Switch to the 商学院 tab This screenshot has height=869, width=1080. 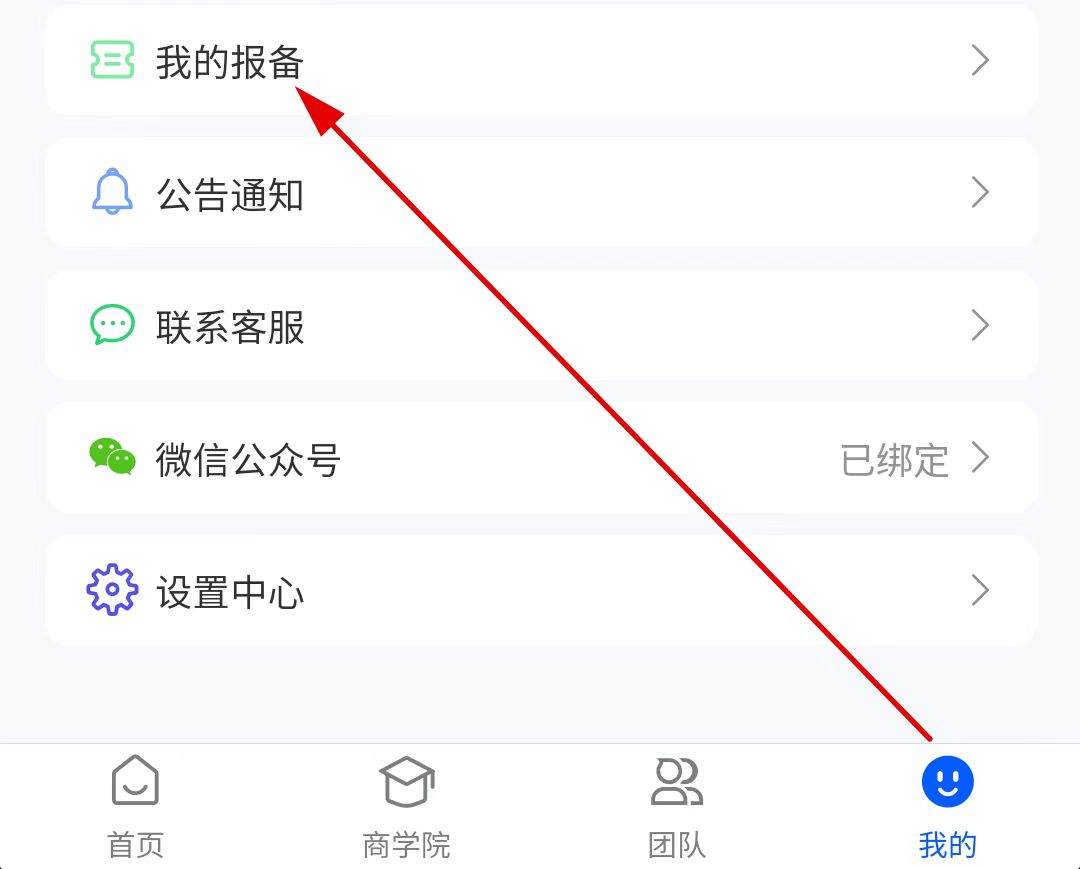point(406,807)
